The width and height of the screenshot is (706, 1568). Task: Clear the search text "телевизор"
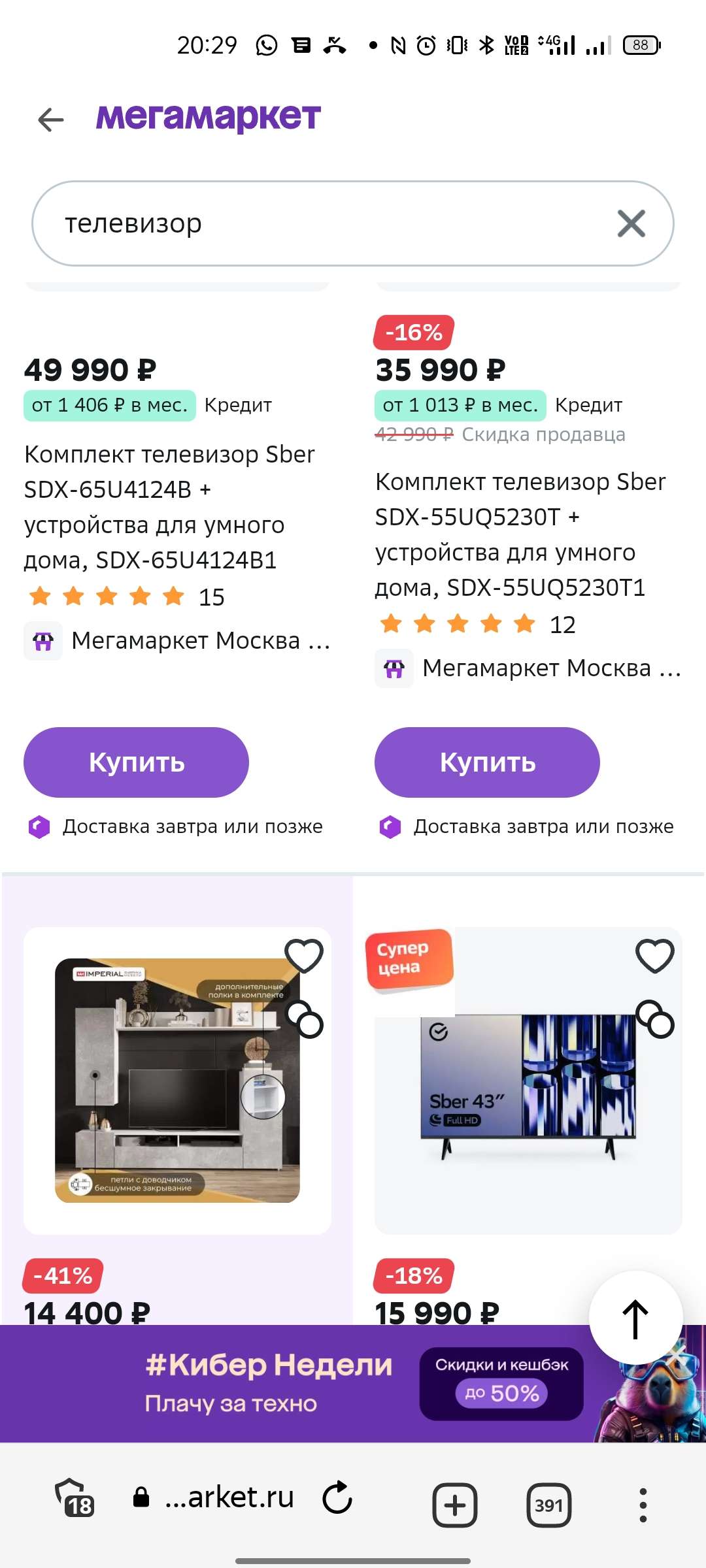[631, 223]
